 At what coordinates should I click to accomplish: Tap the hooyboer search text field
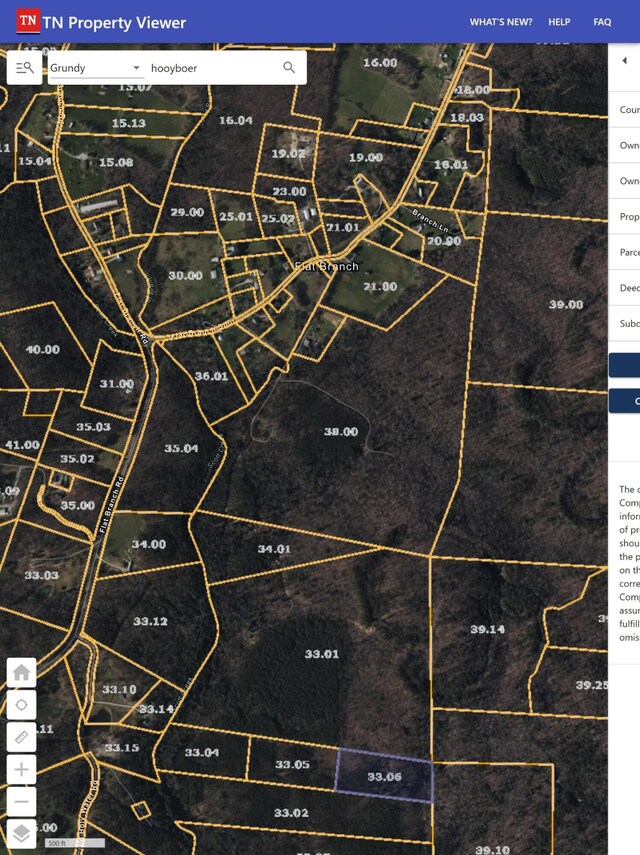[210, 68]
